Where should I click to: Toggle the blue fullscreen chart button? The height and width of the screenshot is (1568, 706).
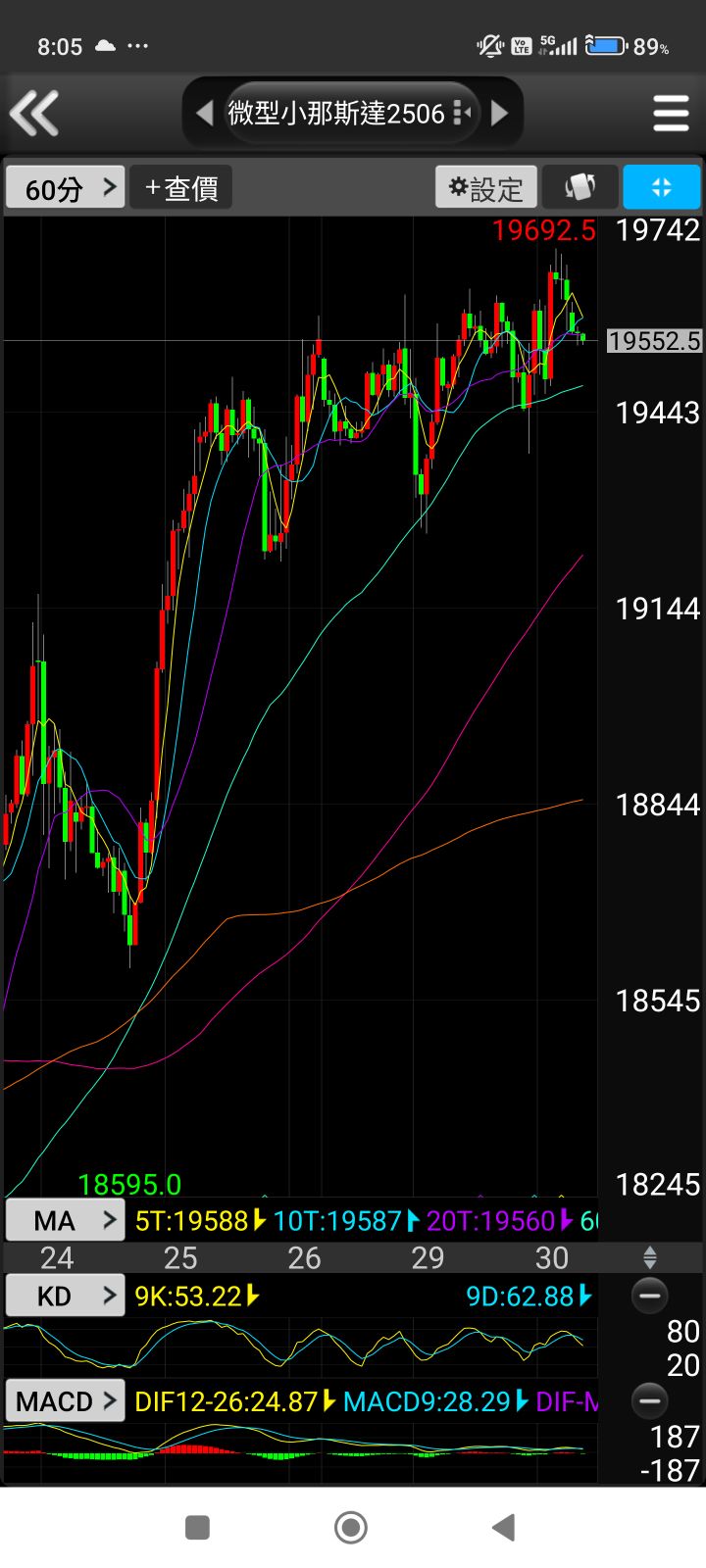tap(661, 187)
